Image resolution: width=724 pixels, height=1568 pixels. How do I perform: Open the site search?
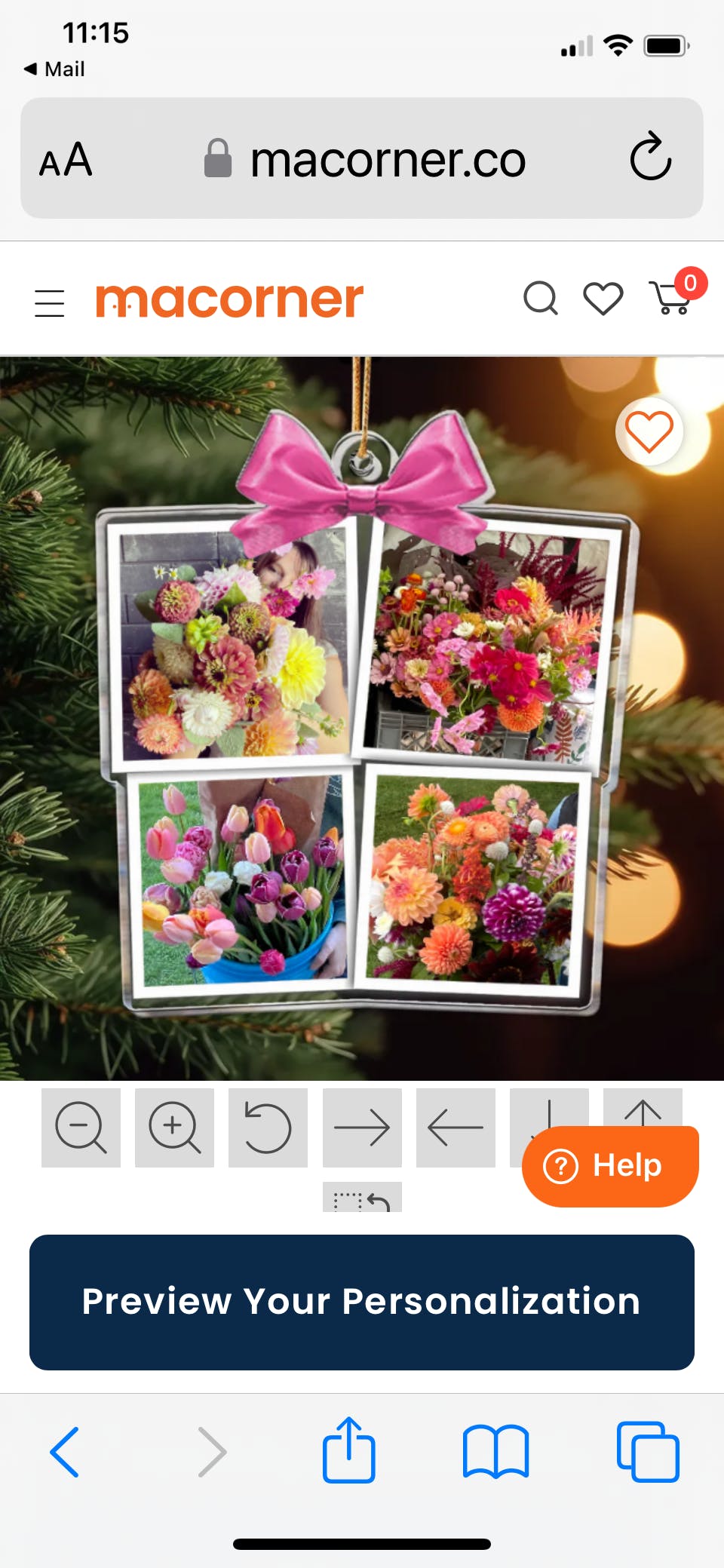[541, 299]
